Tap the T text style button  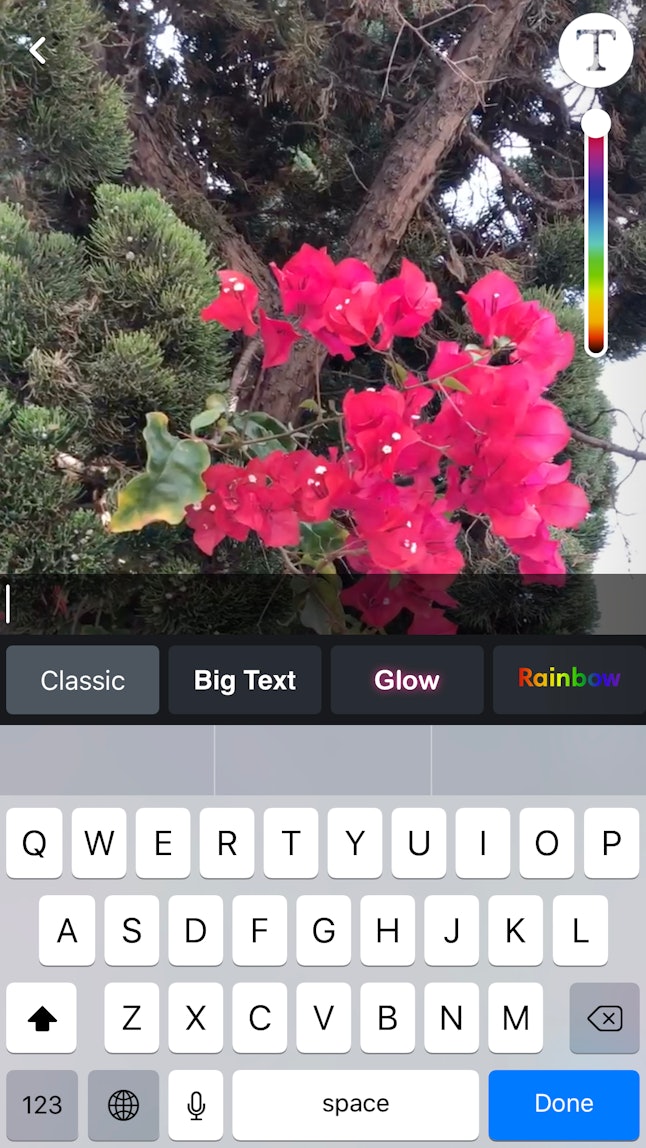pyautogui.click(x=596, y=50)
